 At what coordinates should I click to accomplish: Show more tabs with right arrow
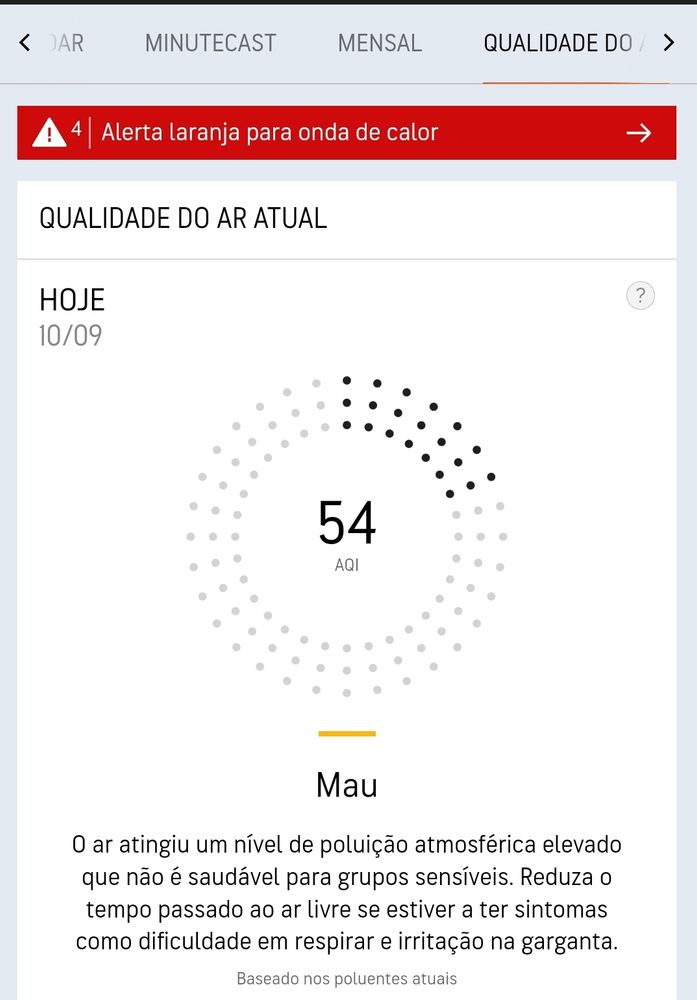[x=669, y=43]
